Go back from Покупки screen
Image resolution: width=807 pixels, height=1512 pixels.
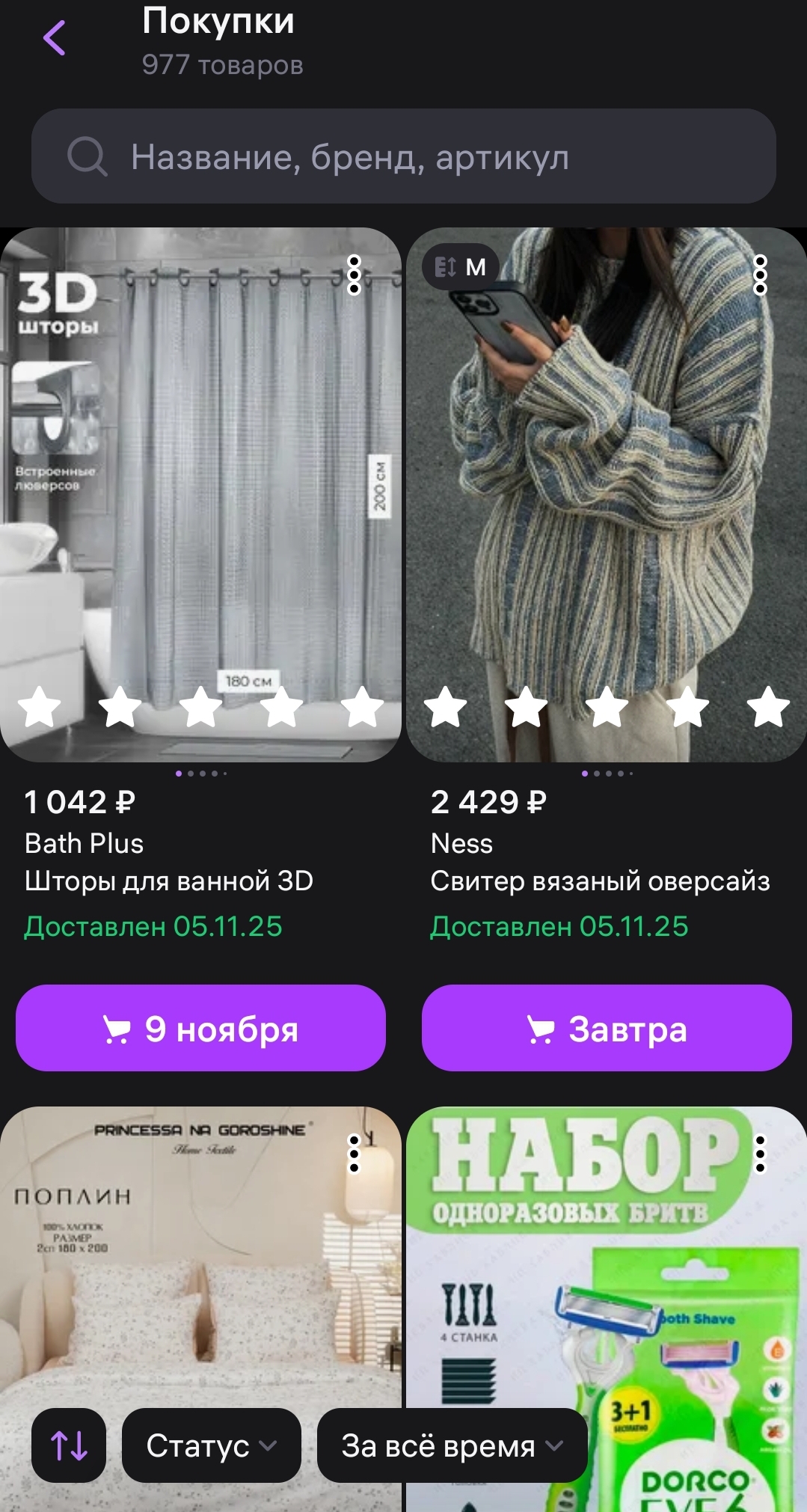tap(55, 38)
